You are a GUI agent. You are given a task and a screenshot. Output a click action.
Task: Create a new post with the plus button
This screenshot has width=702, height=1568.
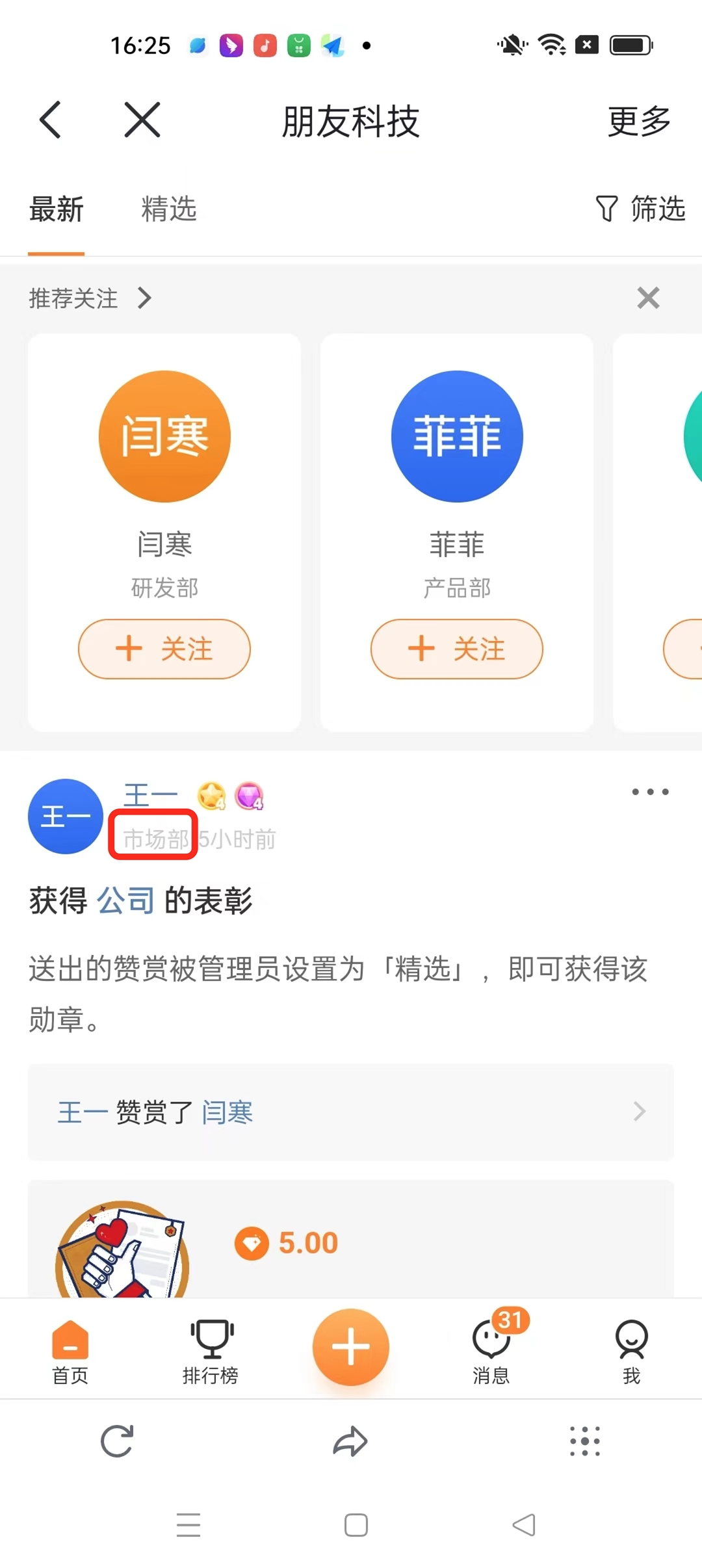[351, 1347]
